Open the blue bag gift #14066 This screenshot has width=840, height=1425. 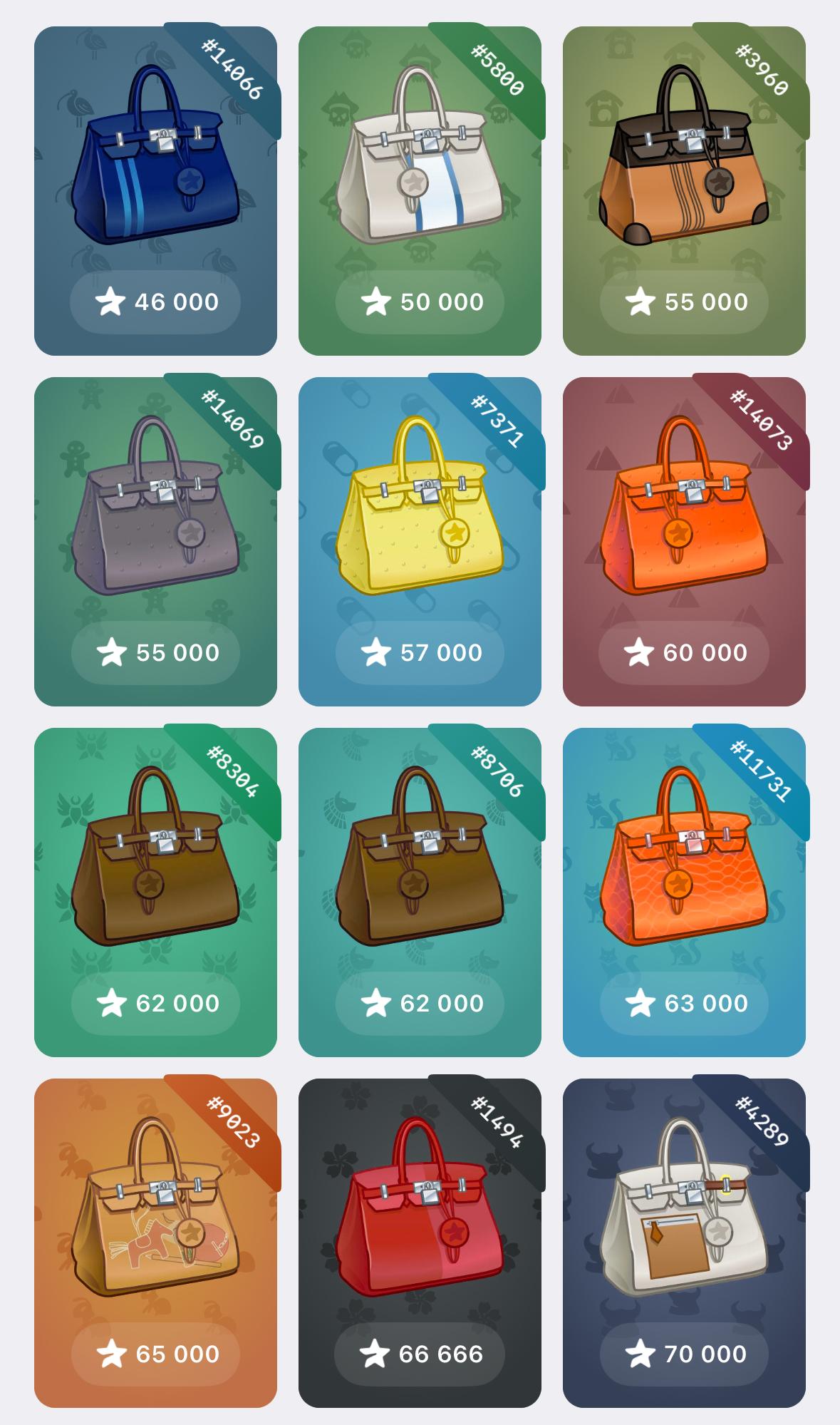(155, 171)
